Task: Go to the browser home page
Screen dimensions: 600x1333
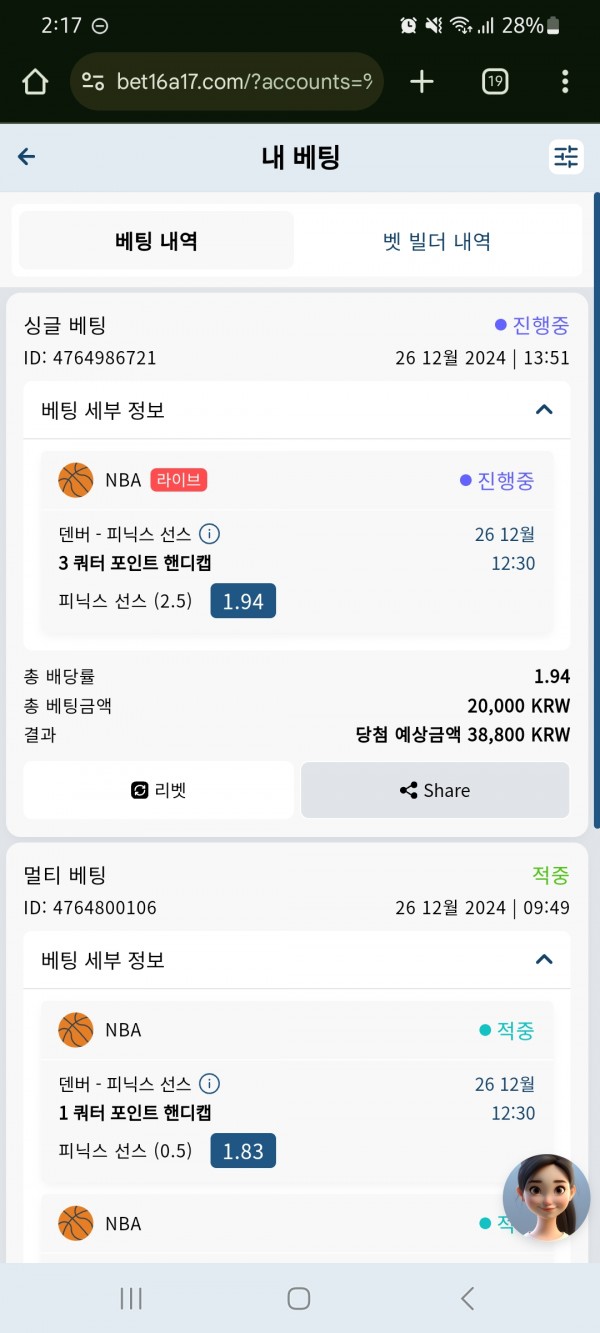Action: [x=35, y=82]
